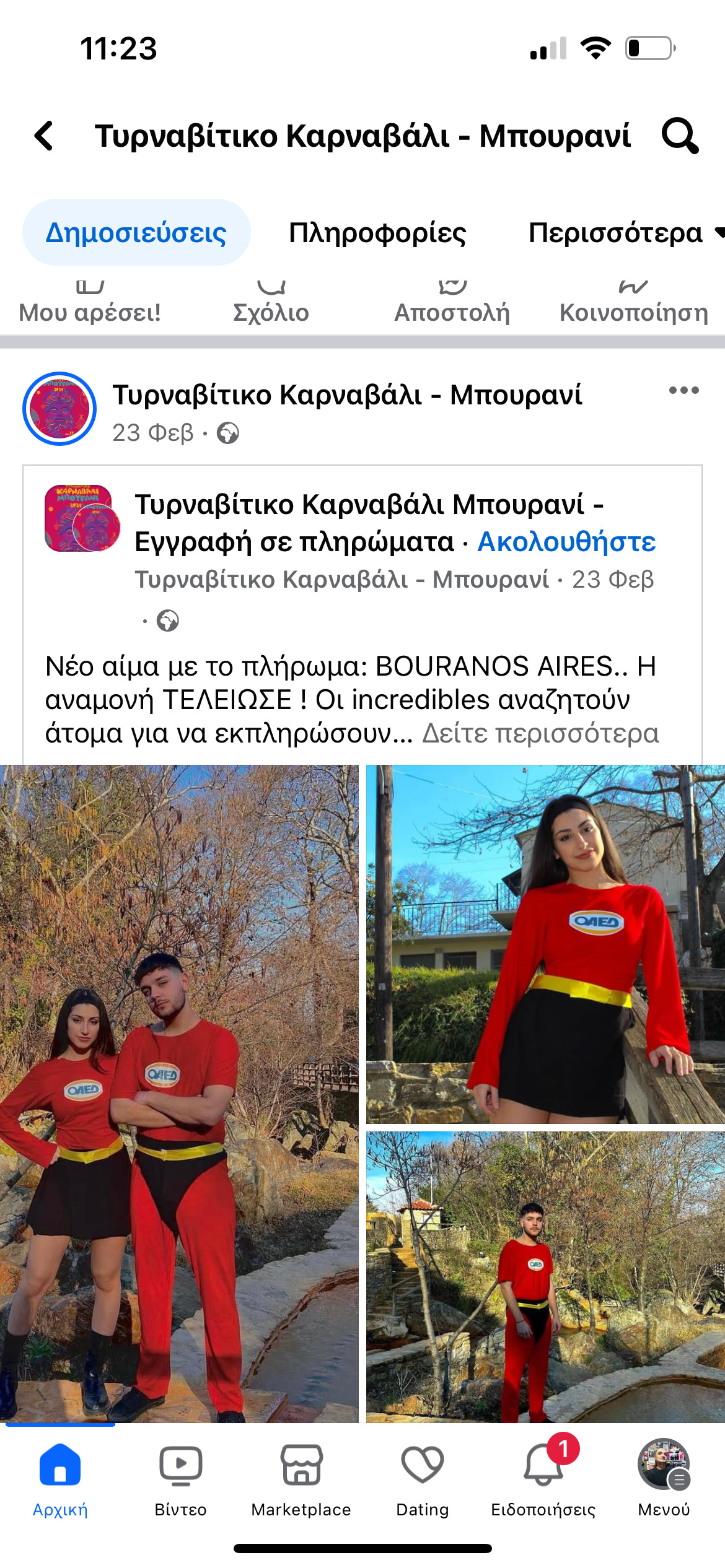Viewport: 725px width, 1568px height.
Task: Open the photo of the man alone
Action: 545,1277
